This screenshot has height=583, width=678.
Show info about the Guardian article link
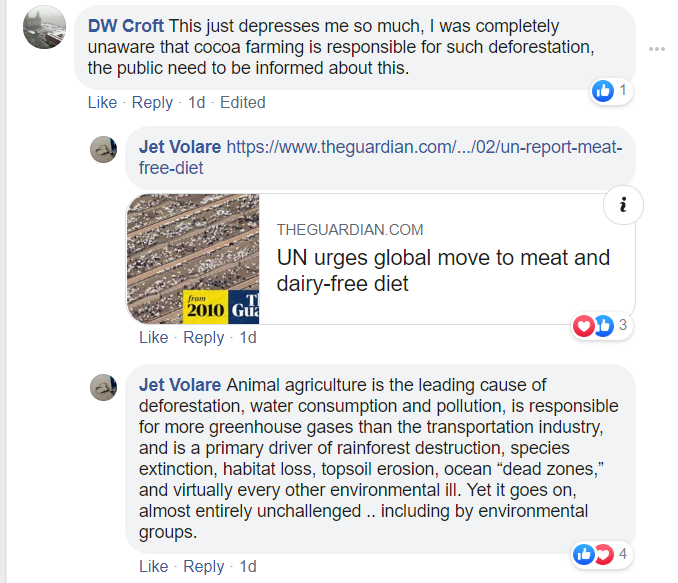coord(623,205)
